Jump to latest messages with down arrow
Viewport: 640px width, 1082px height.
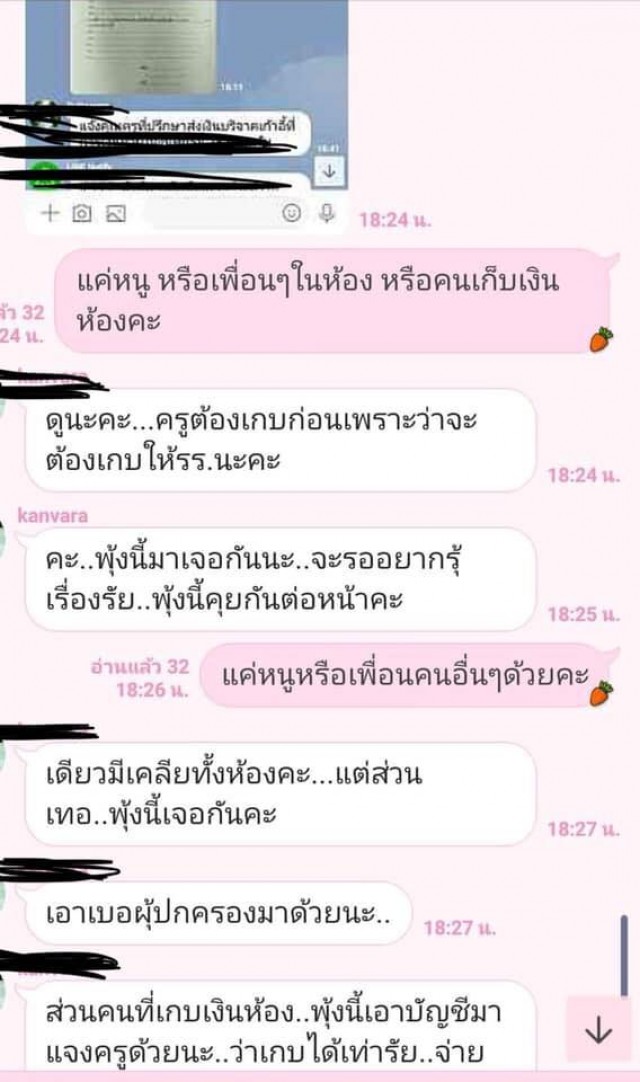point(598,1030)
